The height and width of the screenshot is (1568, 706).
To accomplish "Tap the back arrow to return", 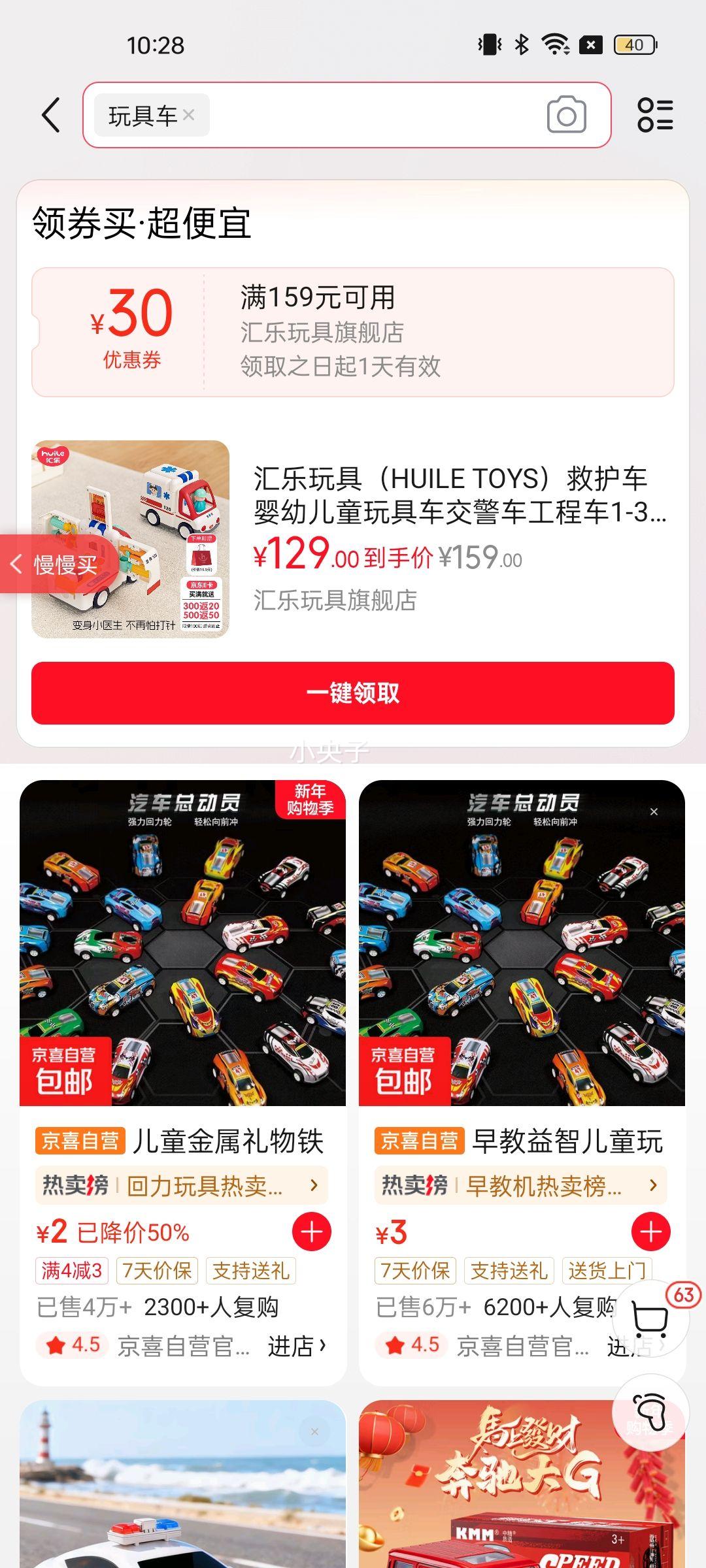I will click(x=52, y=115).
